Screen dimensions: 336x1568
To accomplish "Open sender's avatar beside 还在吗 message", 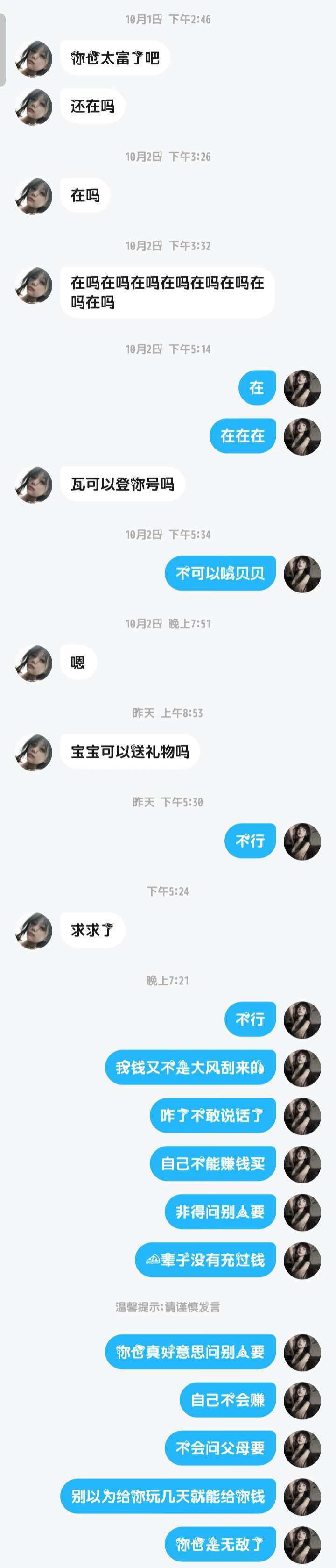I will (34, 107).
